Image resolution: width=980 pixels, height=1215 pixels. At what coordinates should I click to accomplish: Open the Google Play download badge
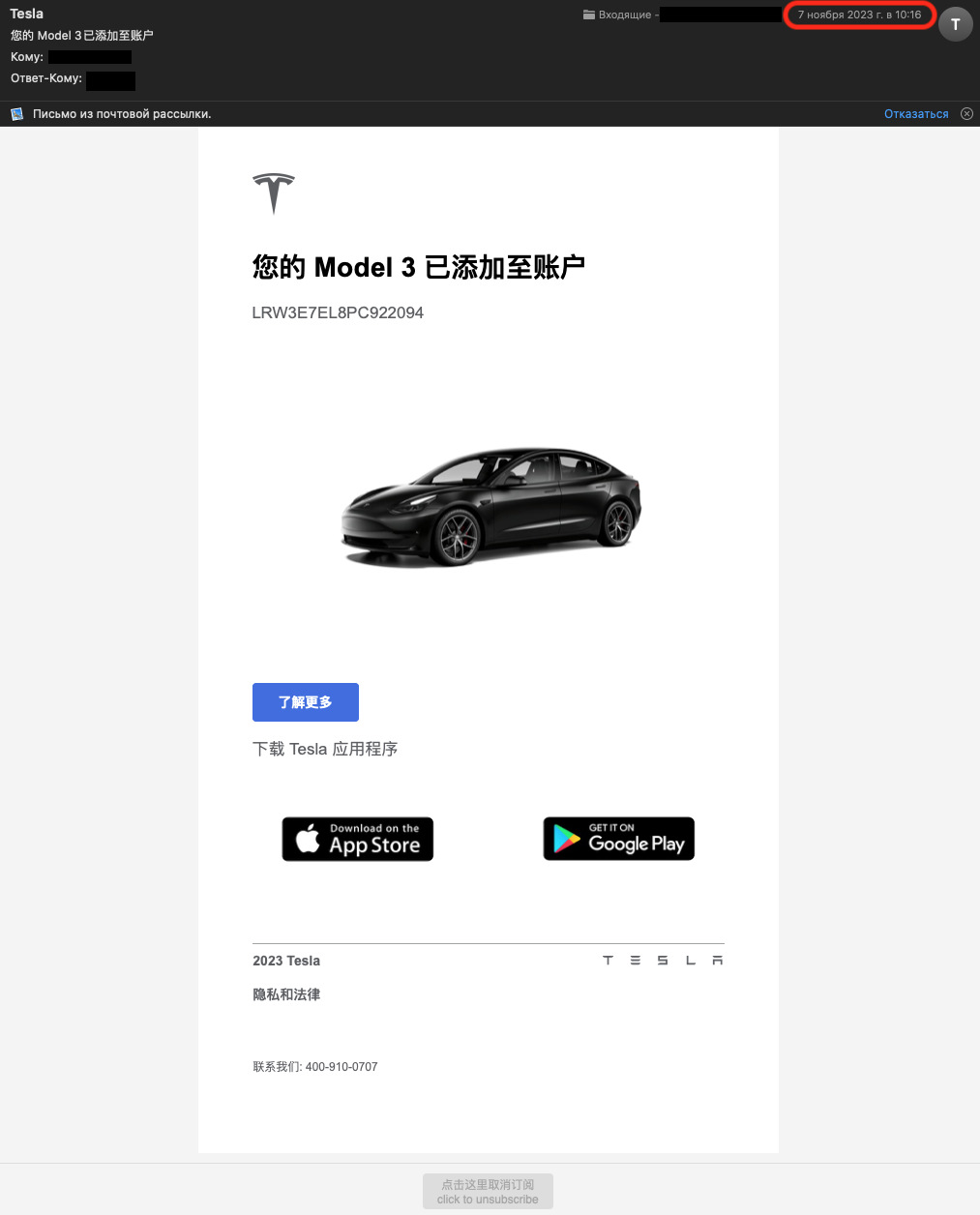pos(618,839)
